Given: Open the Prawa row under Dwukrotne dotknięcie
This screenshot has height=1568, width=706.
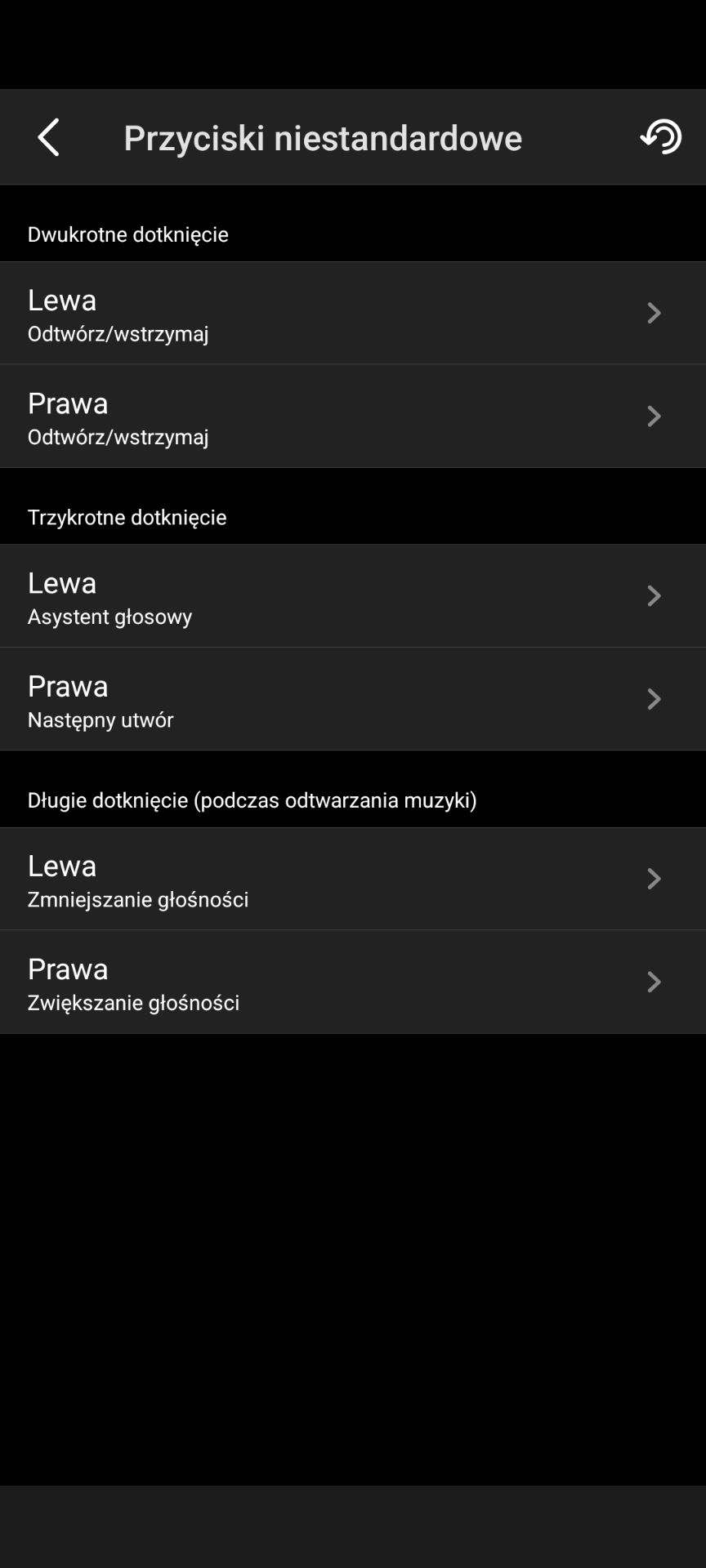Looking at the screenshot, I should (353, 416).
